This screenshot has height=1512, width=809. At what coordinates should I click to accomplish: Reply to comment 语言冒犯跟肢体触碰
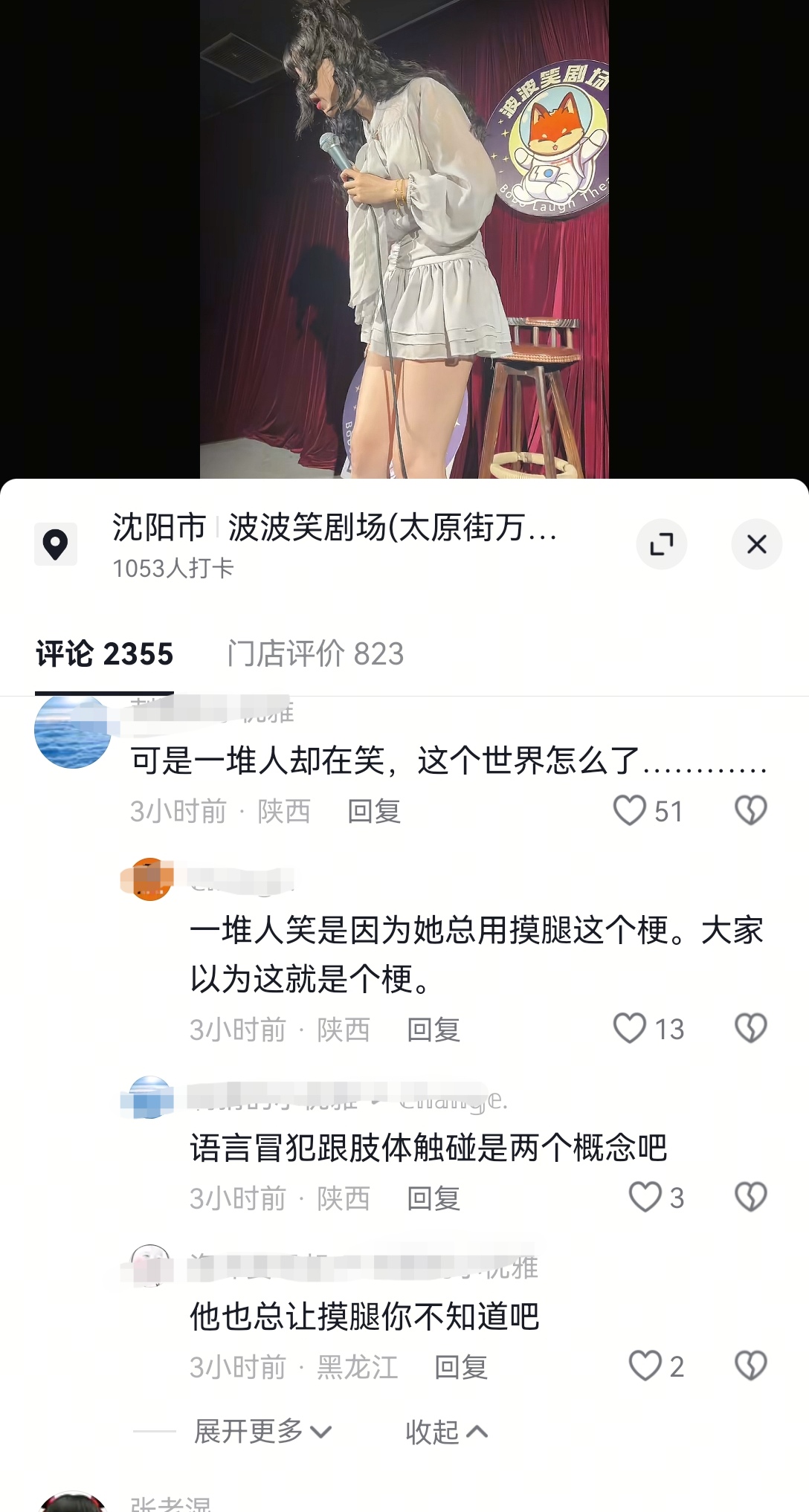click(x=433, y=1198)
